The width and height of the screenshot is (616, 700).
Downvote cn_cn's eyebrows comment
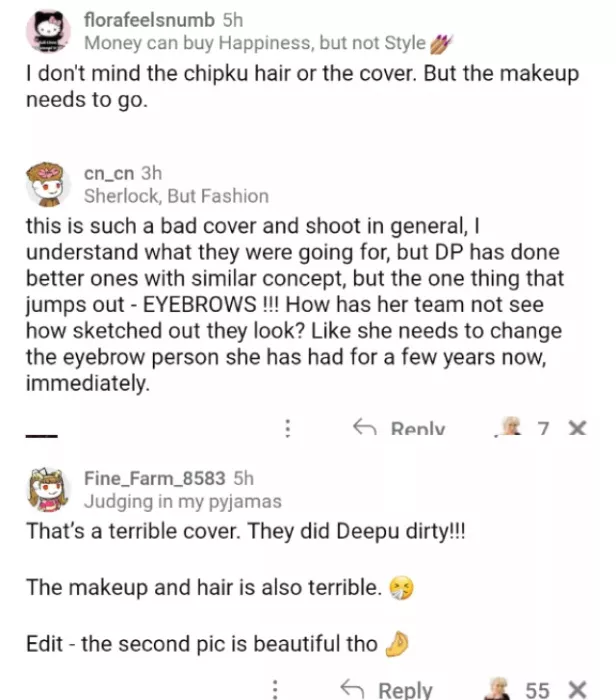[x=577, y=428]
